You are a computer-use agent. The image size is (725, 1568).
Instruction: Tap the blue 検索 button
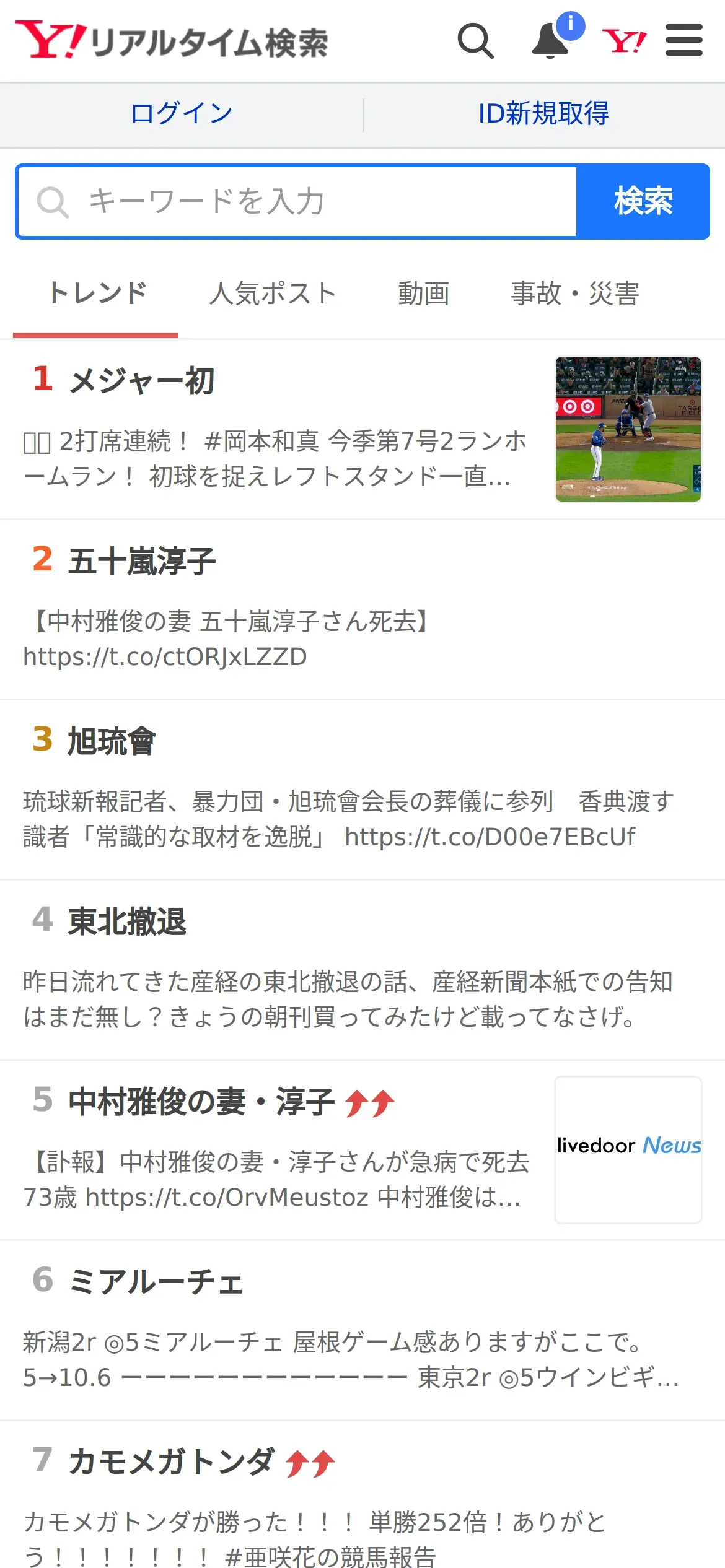(x=643, y=202)
